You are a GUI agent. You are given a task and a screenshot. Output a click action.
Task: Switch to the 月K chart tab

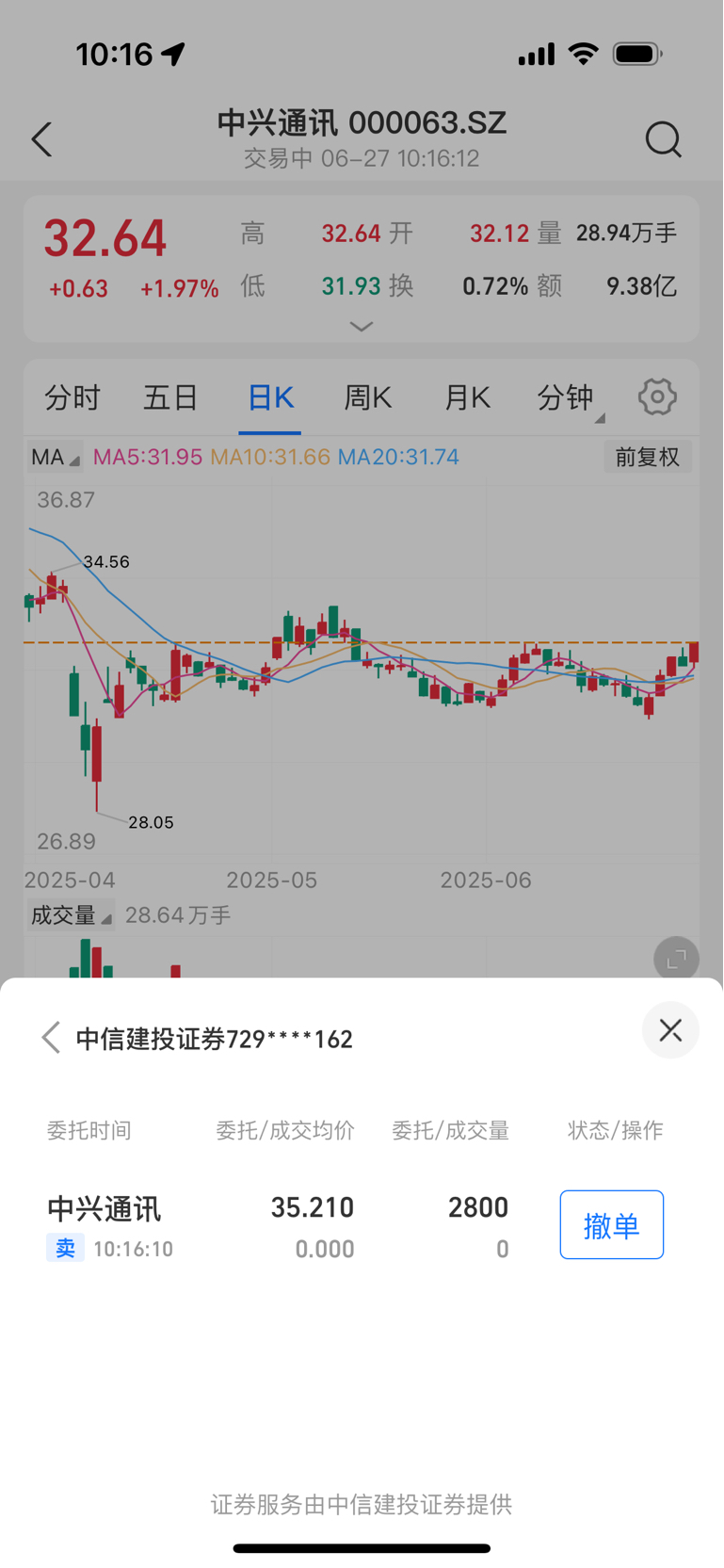pyautogui.click(x=466, y=397)
